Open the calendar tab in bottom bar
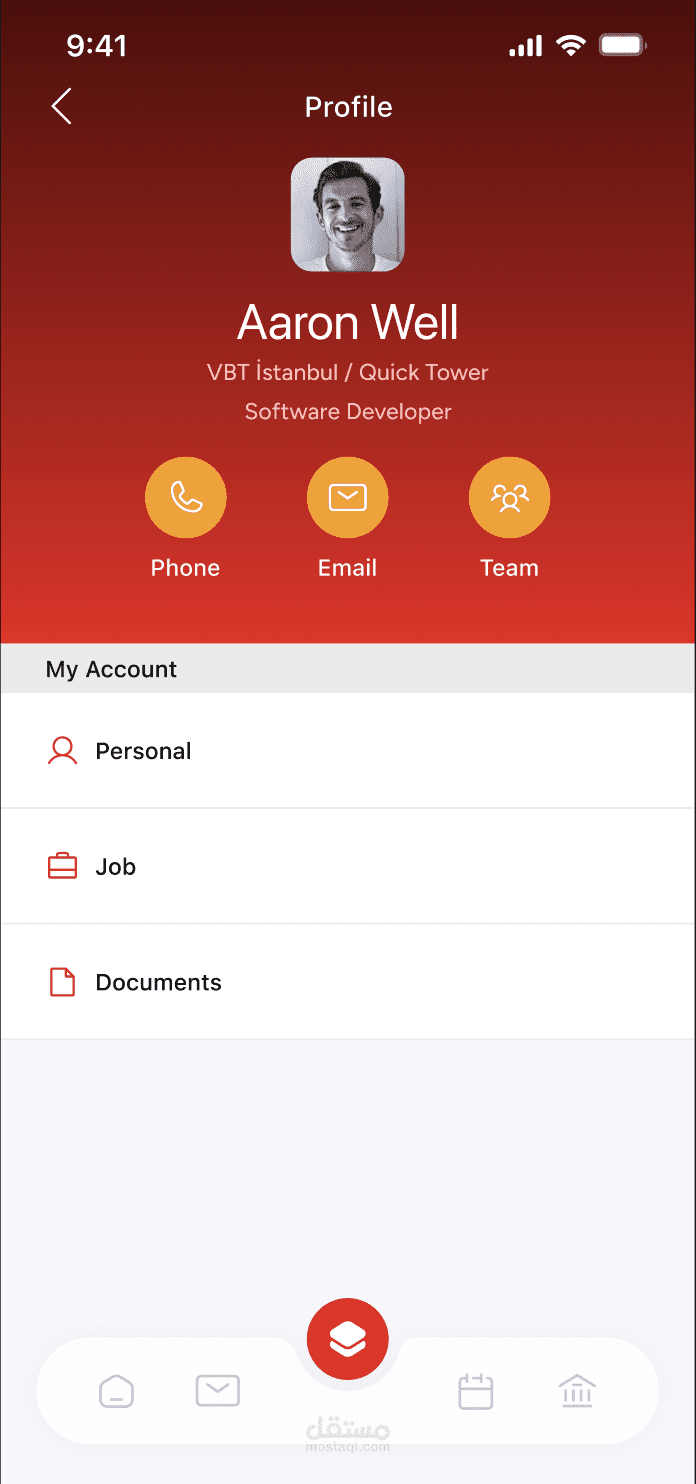Viewport: 696px width, 1484px height. point(476,1391)
